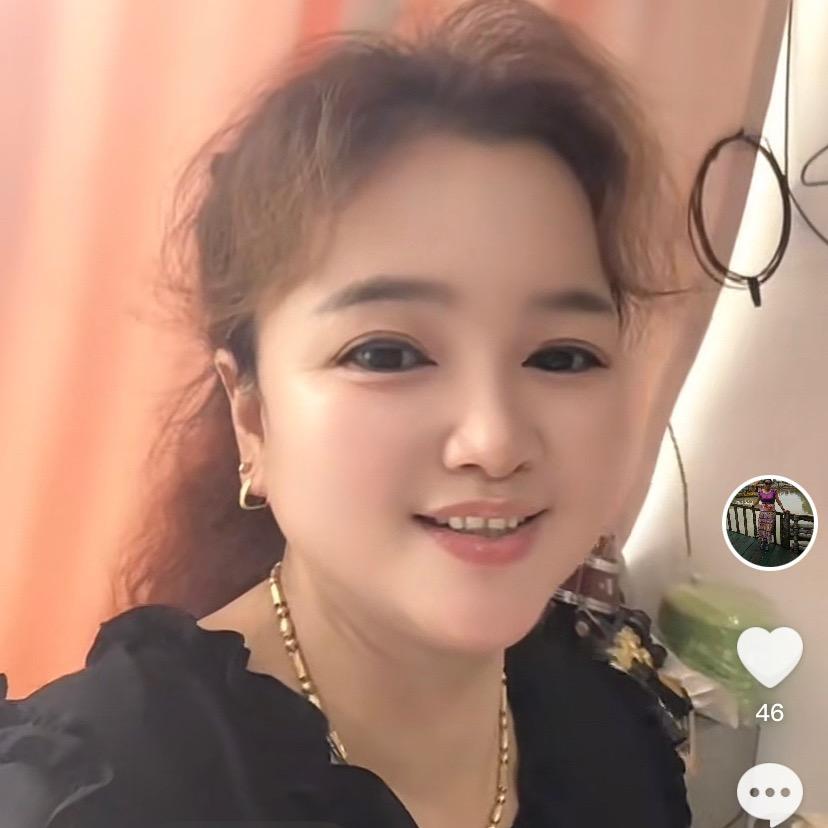Open the comments speech bubble

point(769,792)
